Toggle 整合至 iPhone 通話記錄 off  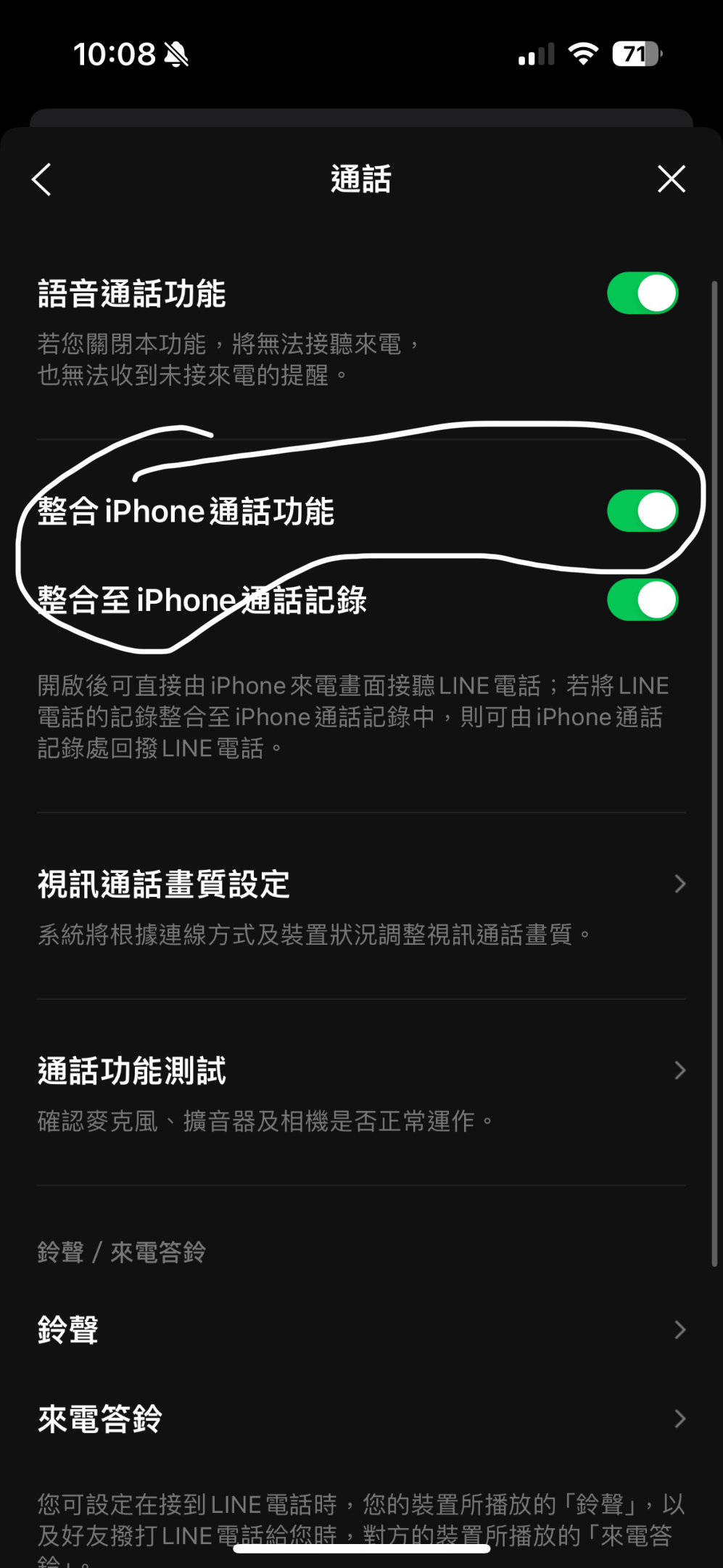[642, 600]
